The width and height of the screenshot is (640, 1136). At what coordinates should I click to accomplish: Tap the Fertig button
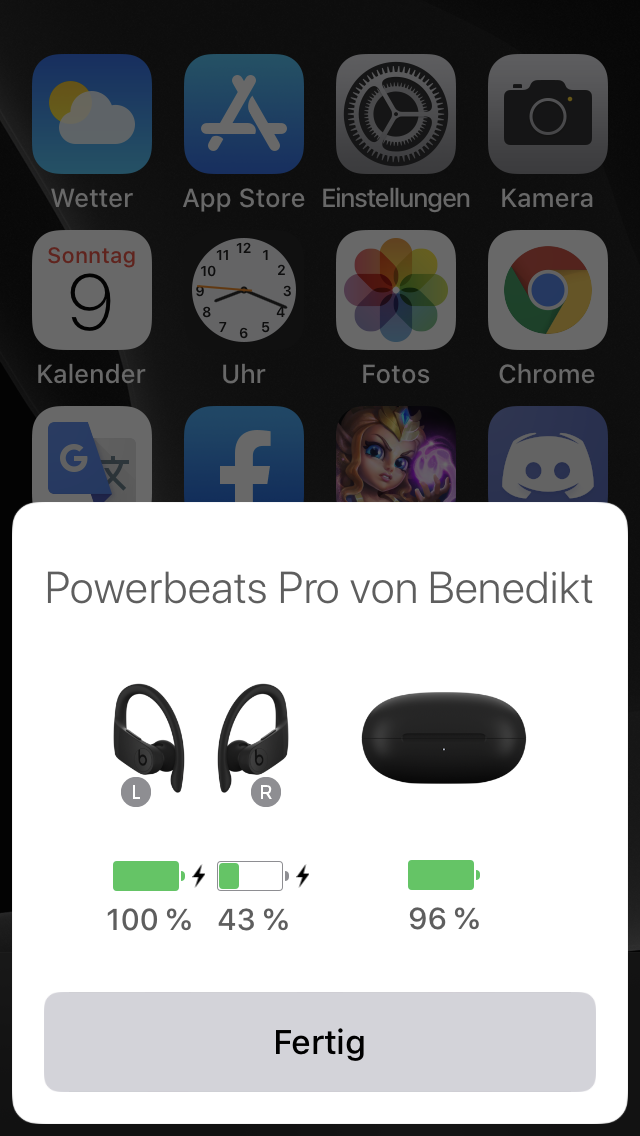pyautogui.click(x=320, y=1042)
